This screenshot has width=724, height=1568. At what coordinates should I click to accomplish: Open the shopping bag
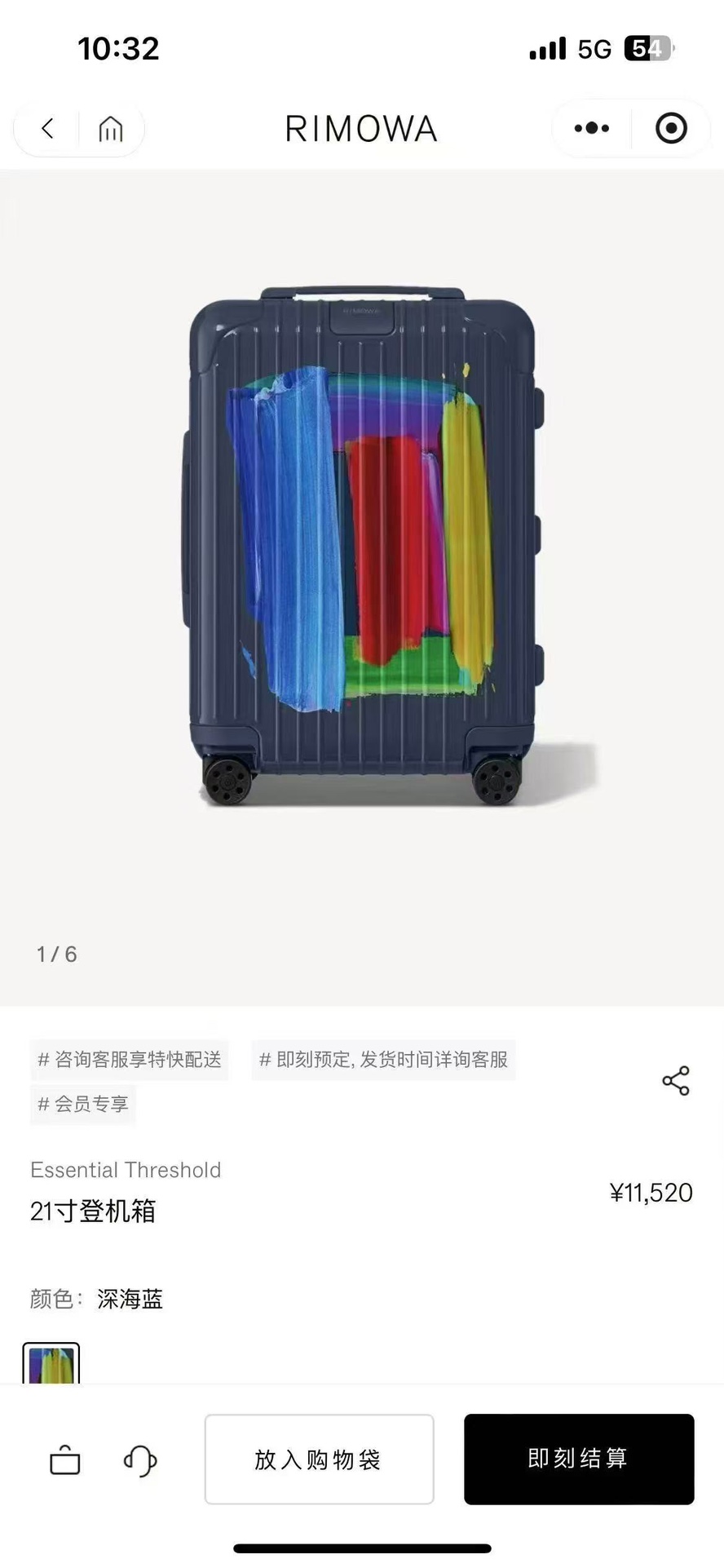coord(65,1459)
